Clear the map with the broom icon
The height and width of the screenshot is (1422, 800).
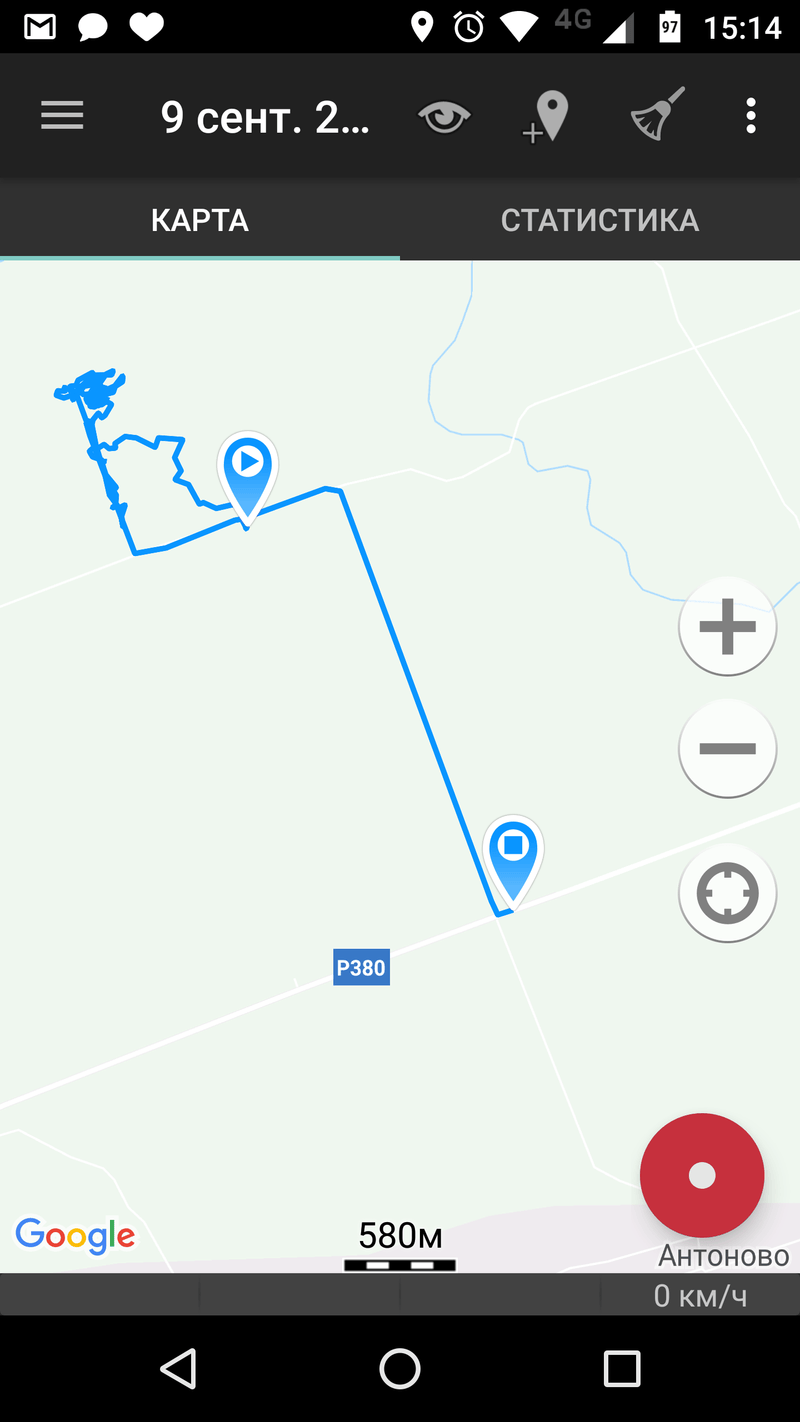click(657, 115)
